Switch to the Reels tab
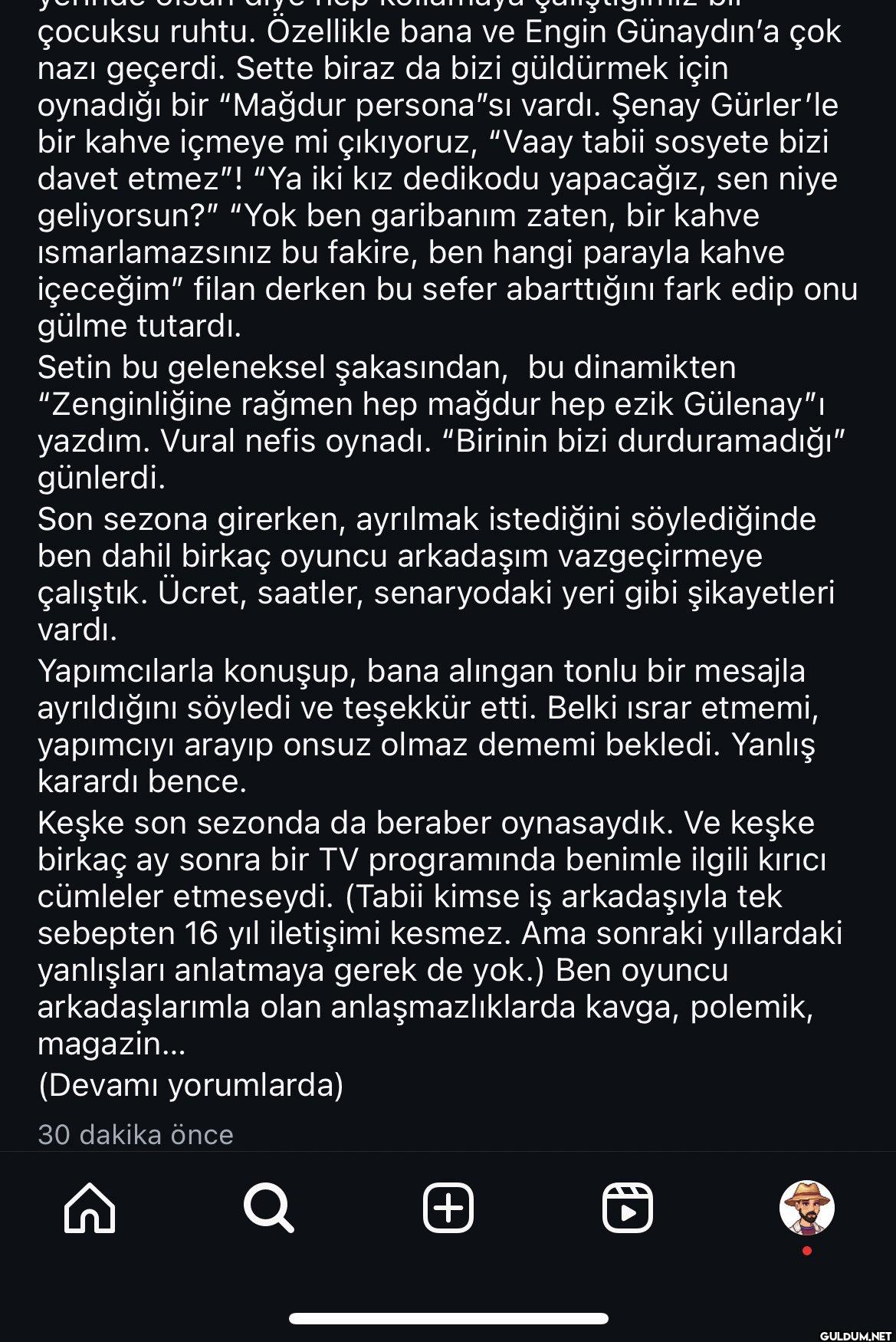The image size is (896, 1342). pos(627,1208)
